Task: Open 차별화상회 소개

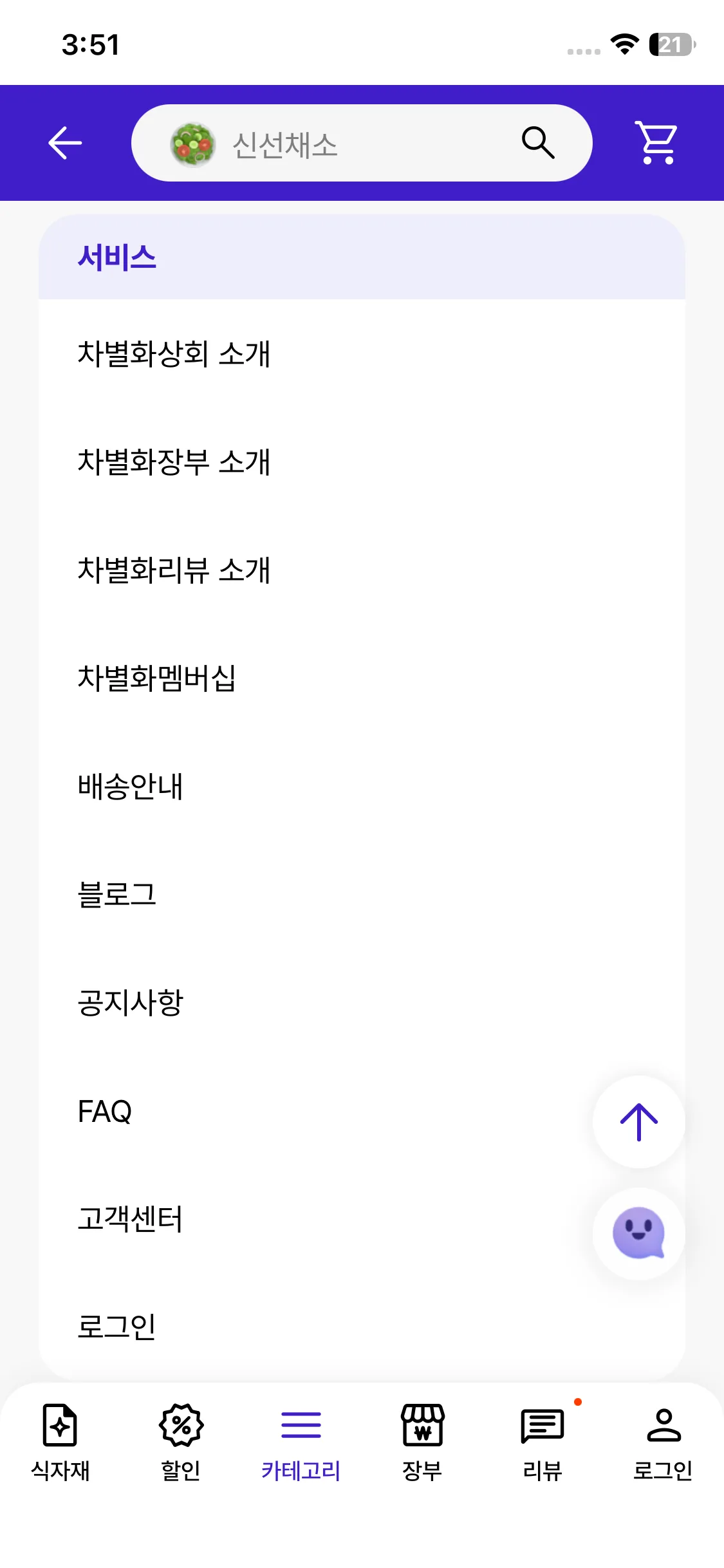Action: [x=174, y=354]
